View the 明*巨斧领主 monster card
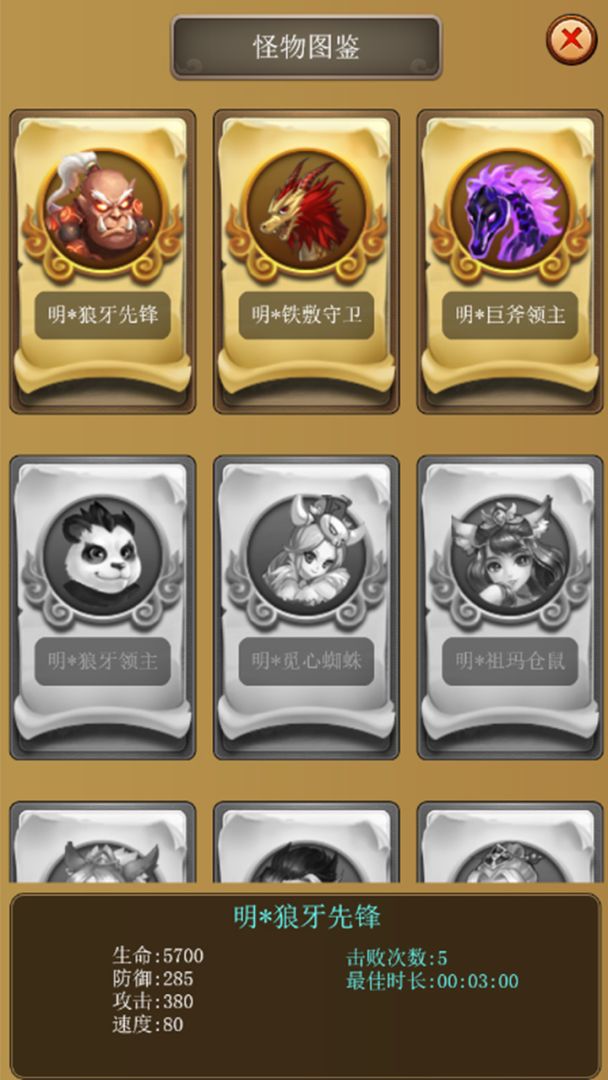Screen dimensions: 608x1080 tap(510, 260)
